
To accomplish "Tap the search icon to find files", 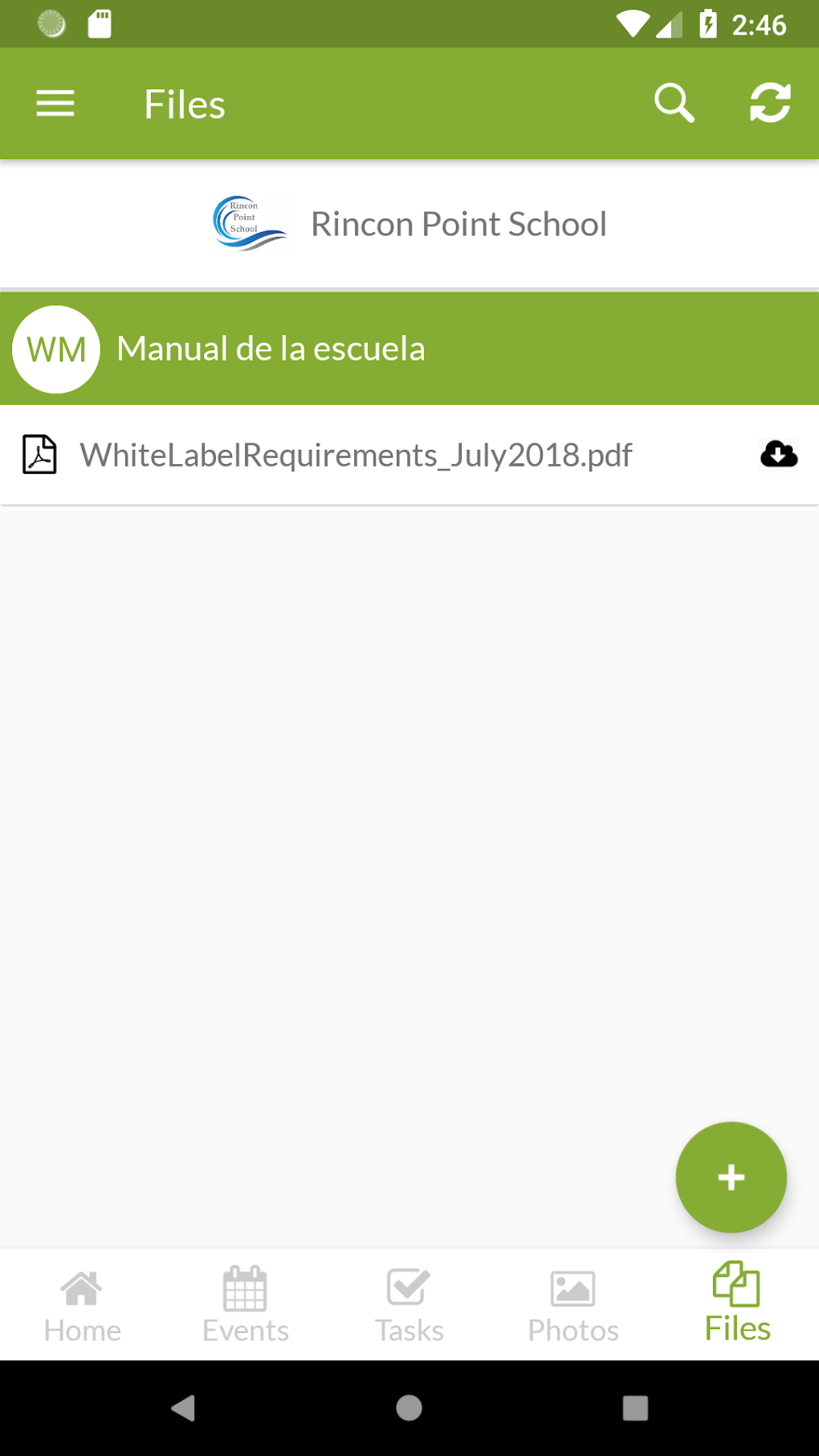I will pos(674,103).
